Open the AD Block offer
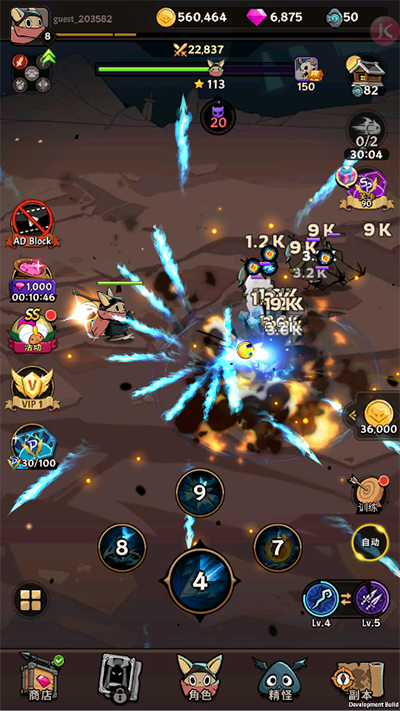Screen dimensions: 400x711 pos(33,224)
